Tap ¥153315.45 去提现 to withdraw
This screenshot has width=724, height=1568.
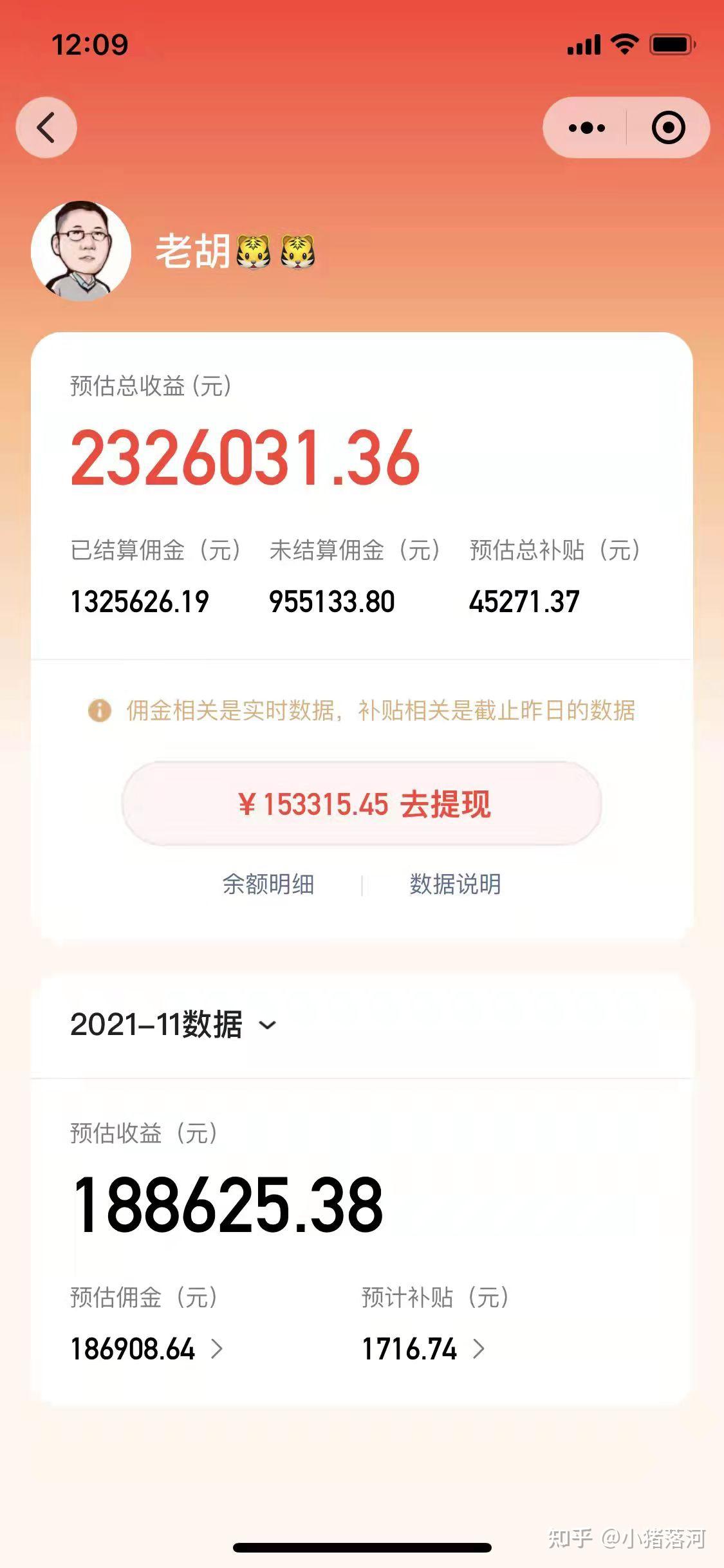[362, 804]
